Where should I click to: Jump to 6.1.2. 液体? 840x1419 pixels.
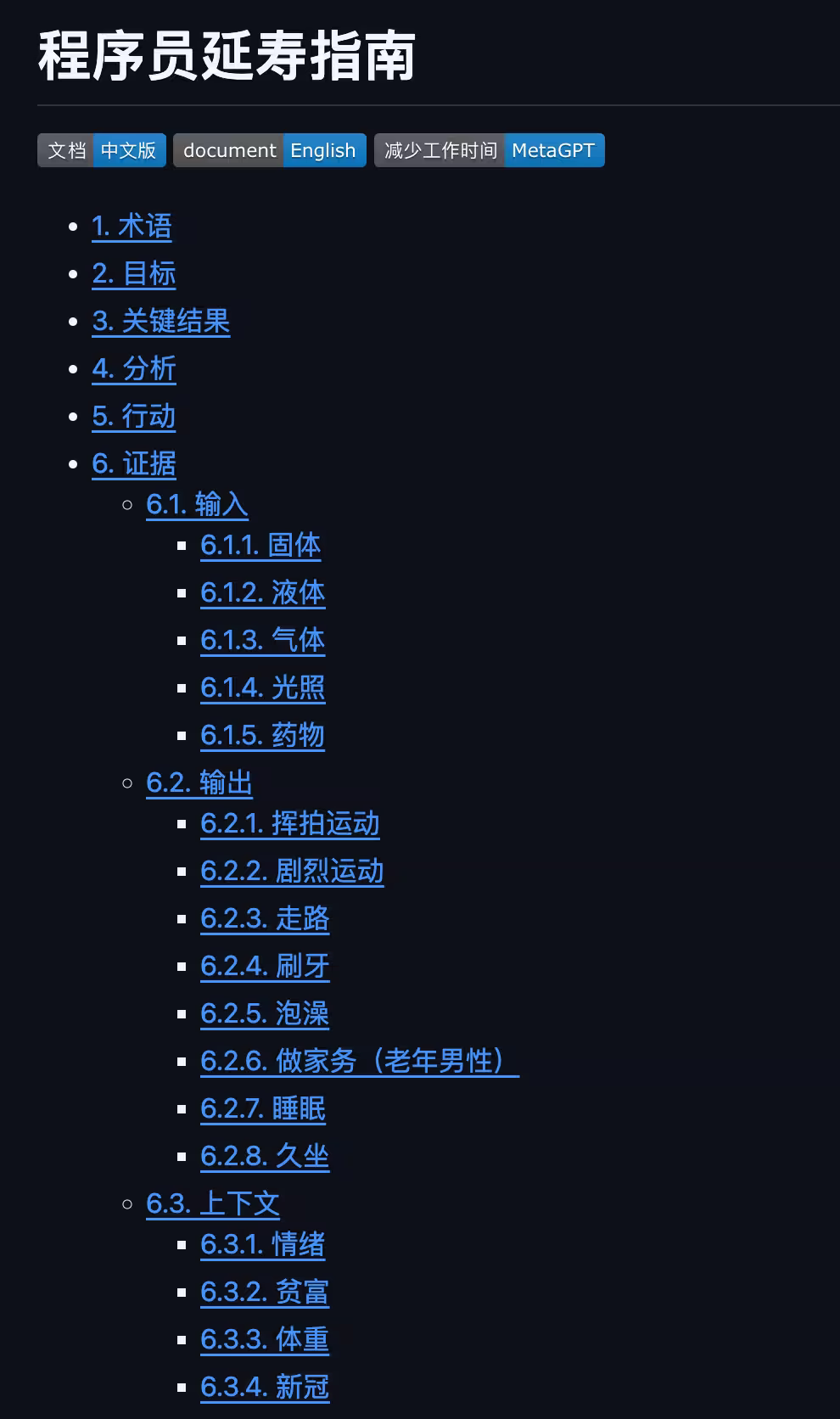[263, 593]
